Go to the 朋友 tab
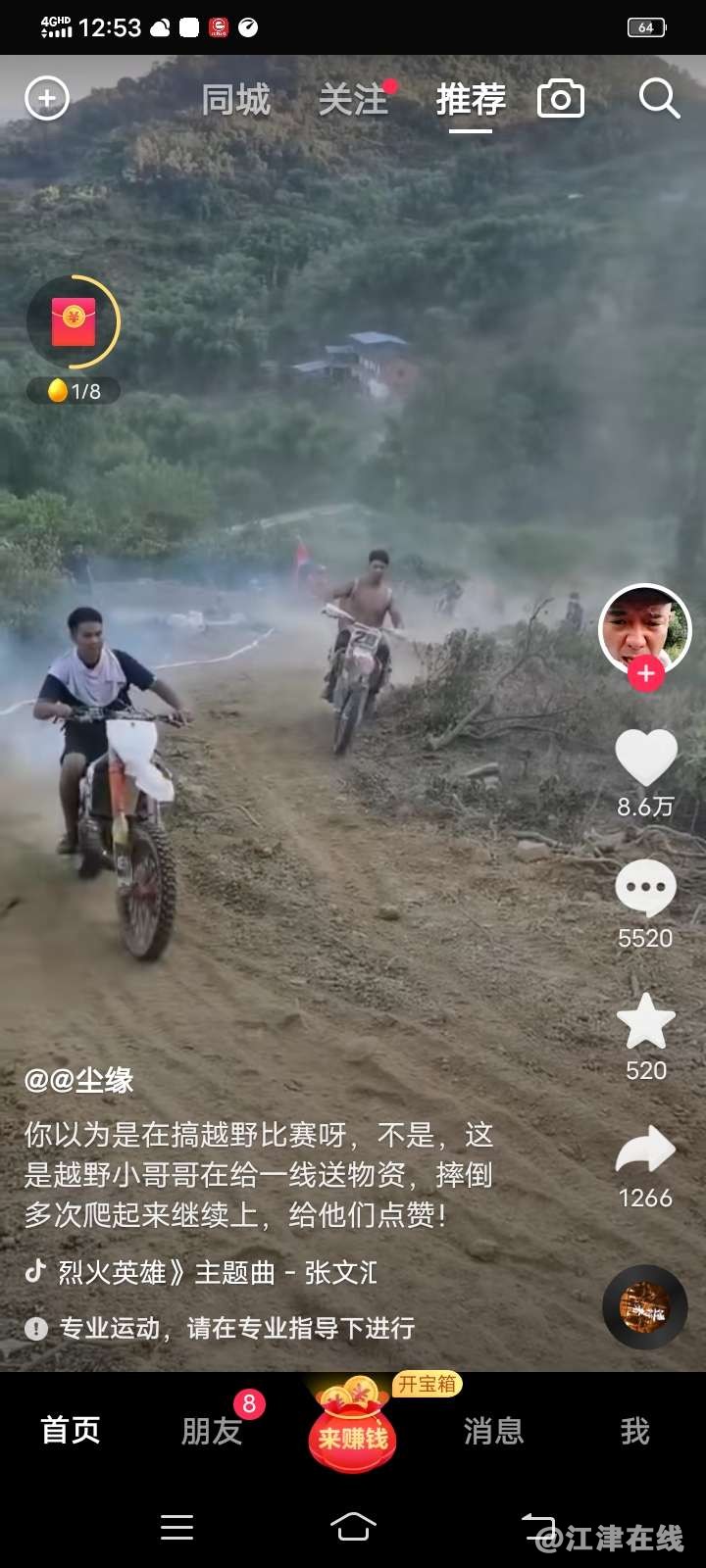This screenshot has height=1568, width=706. click(212, 1431)
